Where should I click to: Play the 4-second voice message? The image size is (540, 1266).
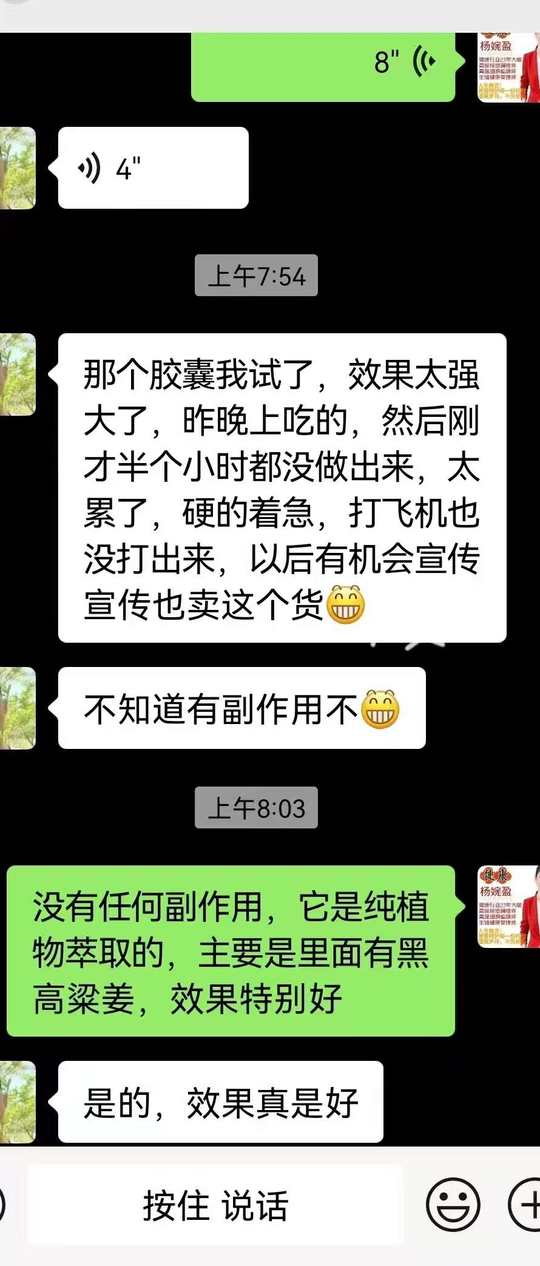click(x=153, y=168)
